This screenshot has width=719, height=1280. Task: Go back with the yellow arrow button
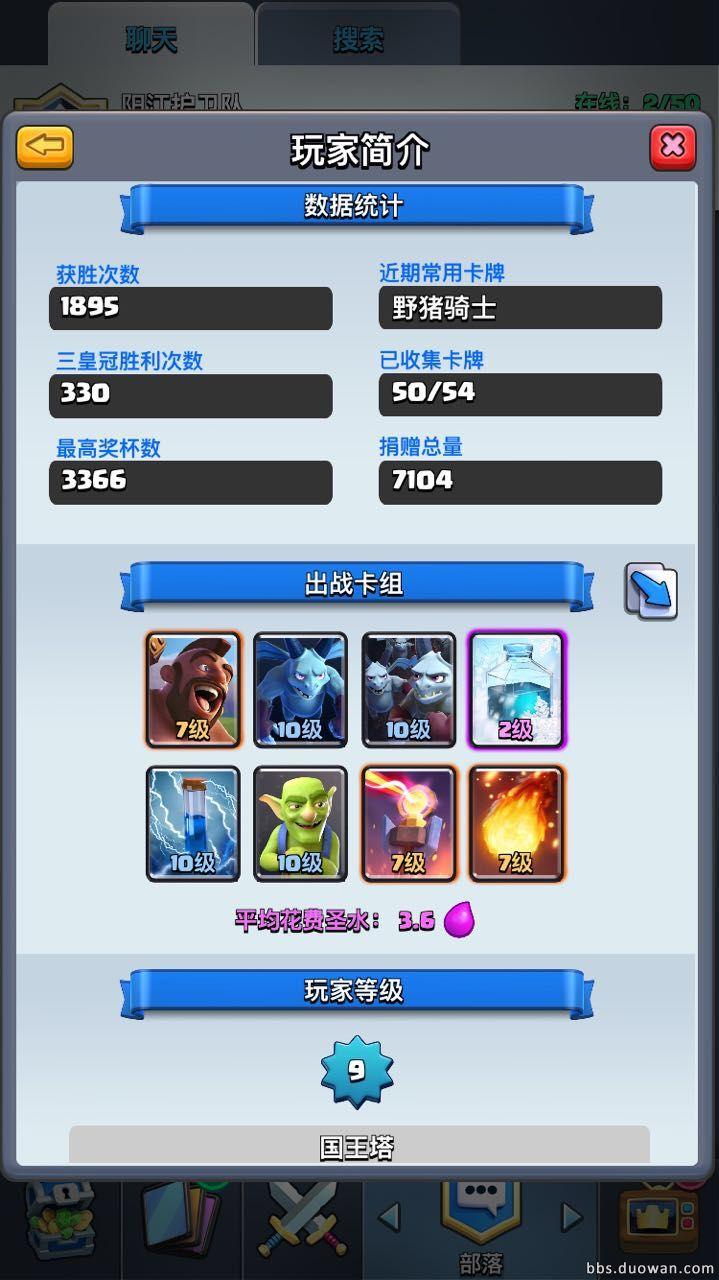tap(45, 147)
